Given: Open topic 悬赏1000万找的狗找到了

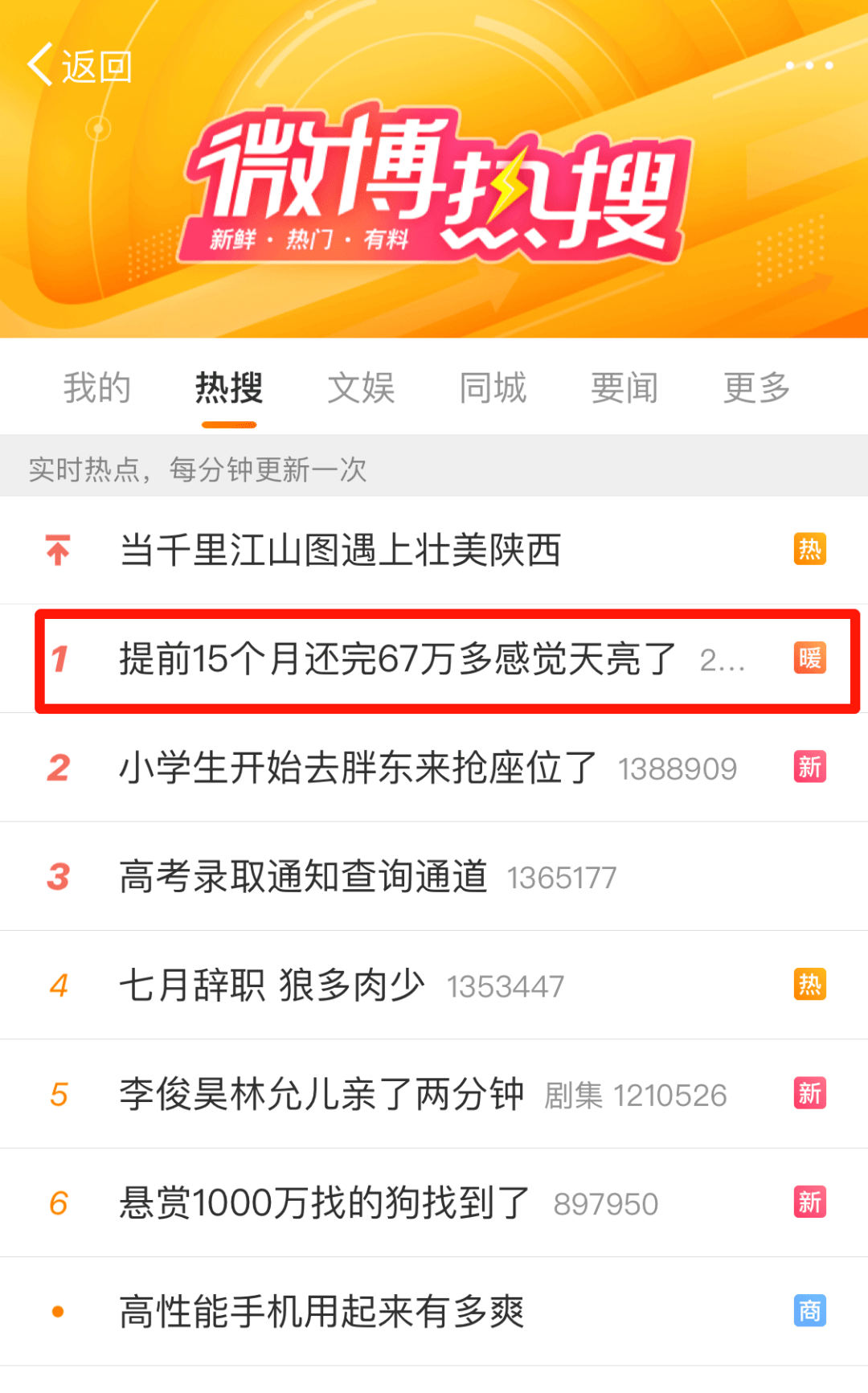Looking at the screenshot, I should pos(324,1203).
